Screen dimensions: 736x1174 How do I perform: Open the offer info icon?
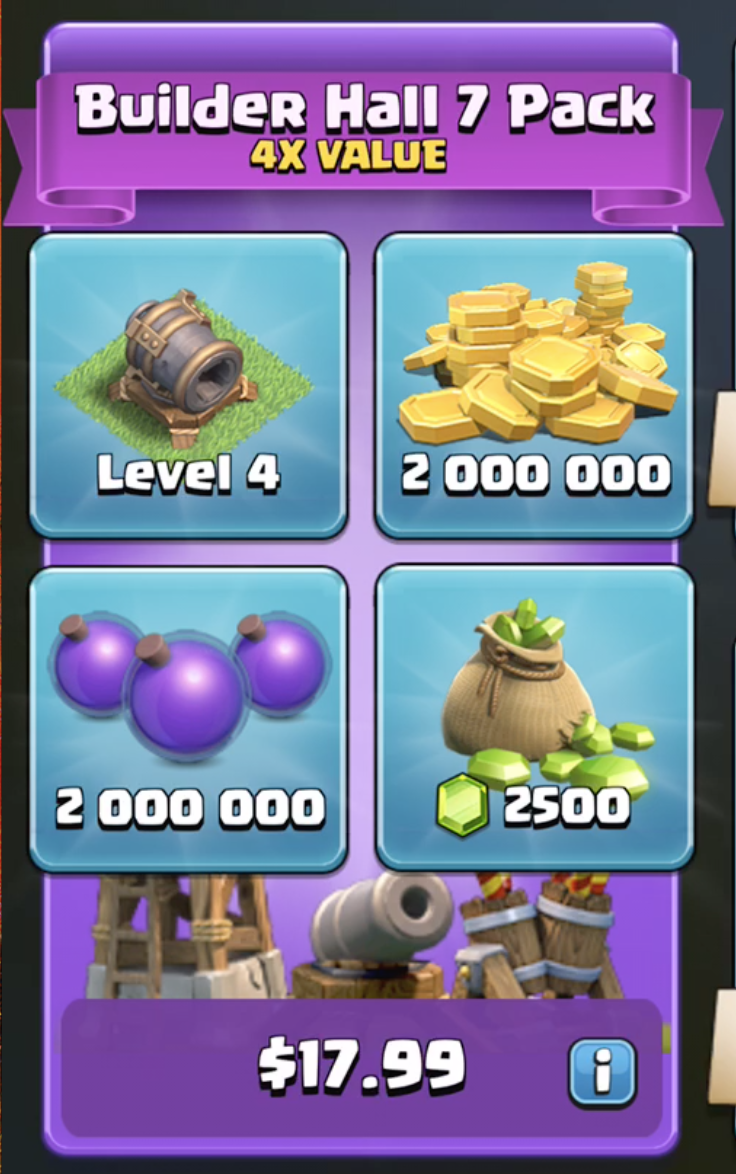tap(602, 1072)
